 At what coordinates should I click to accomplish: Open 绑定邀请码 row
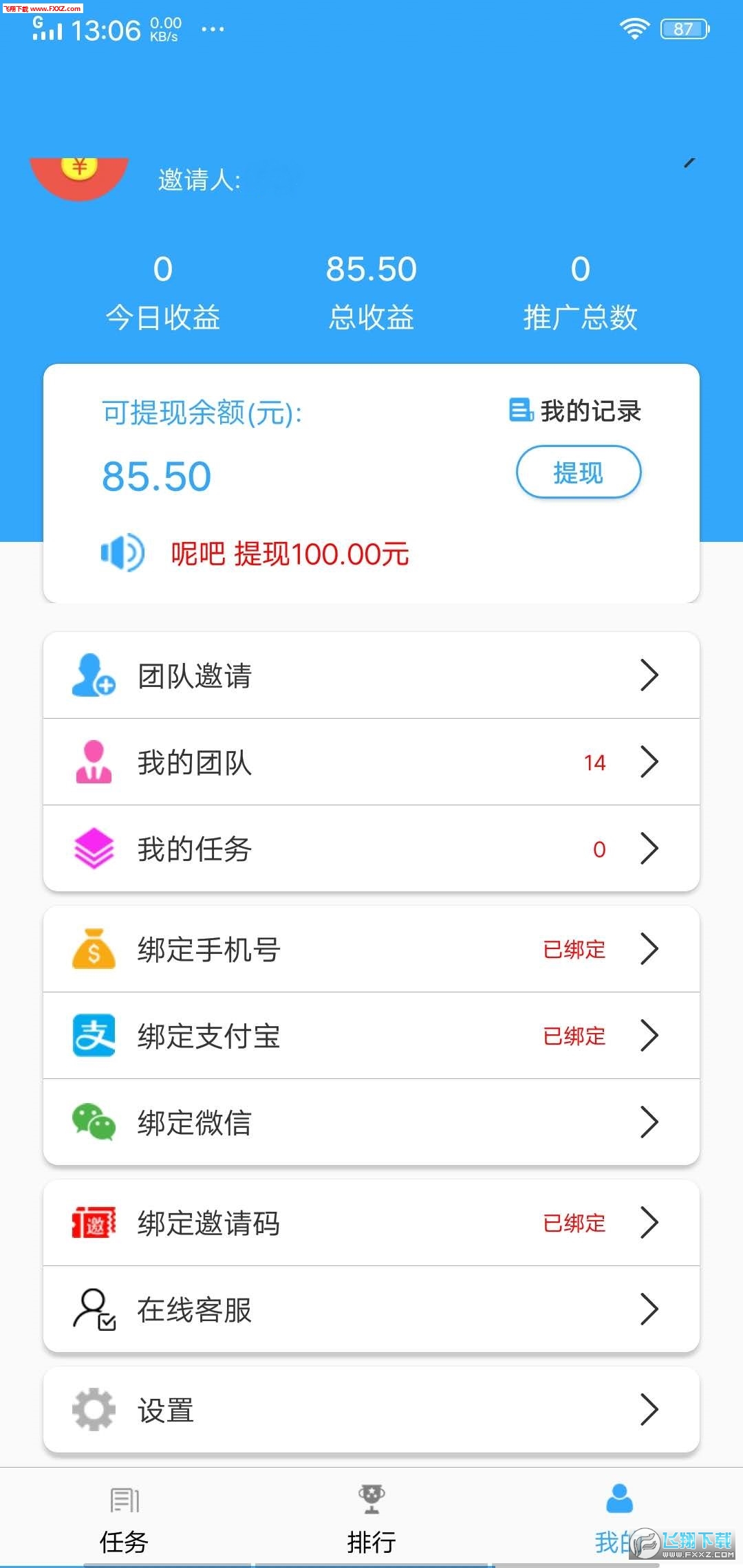(371, 1223)
